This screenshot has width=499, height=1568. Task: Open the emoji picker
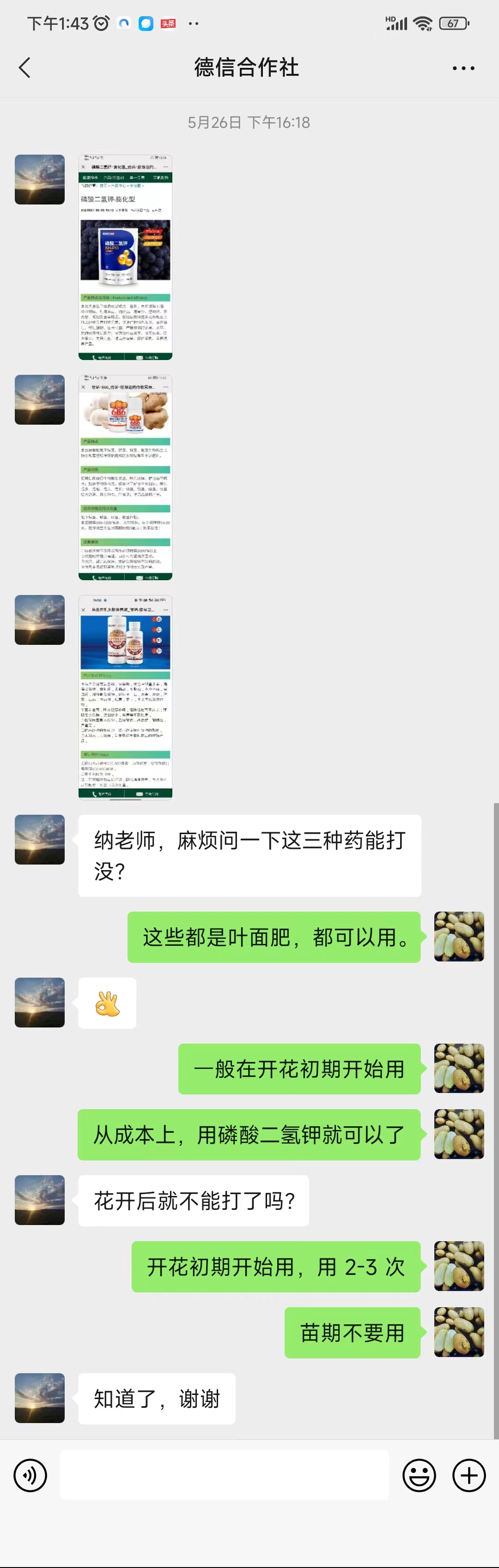click(x=419, y=1476)
